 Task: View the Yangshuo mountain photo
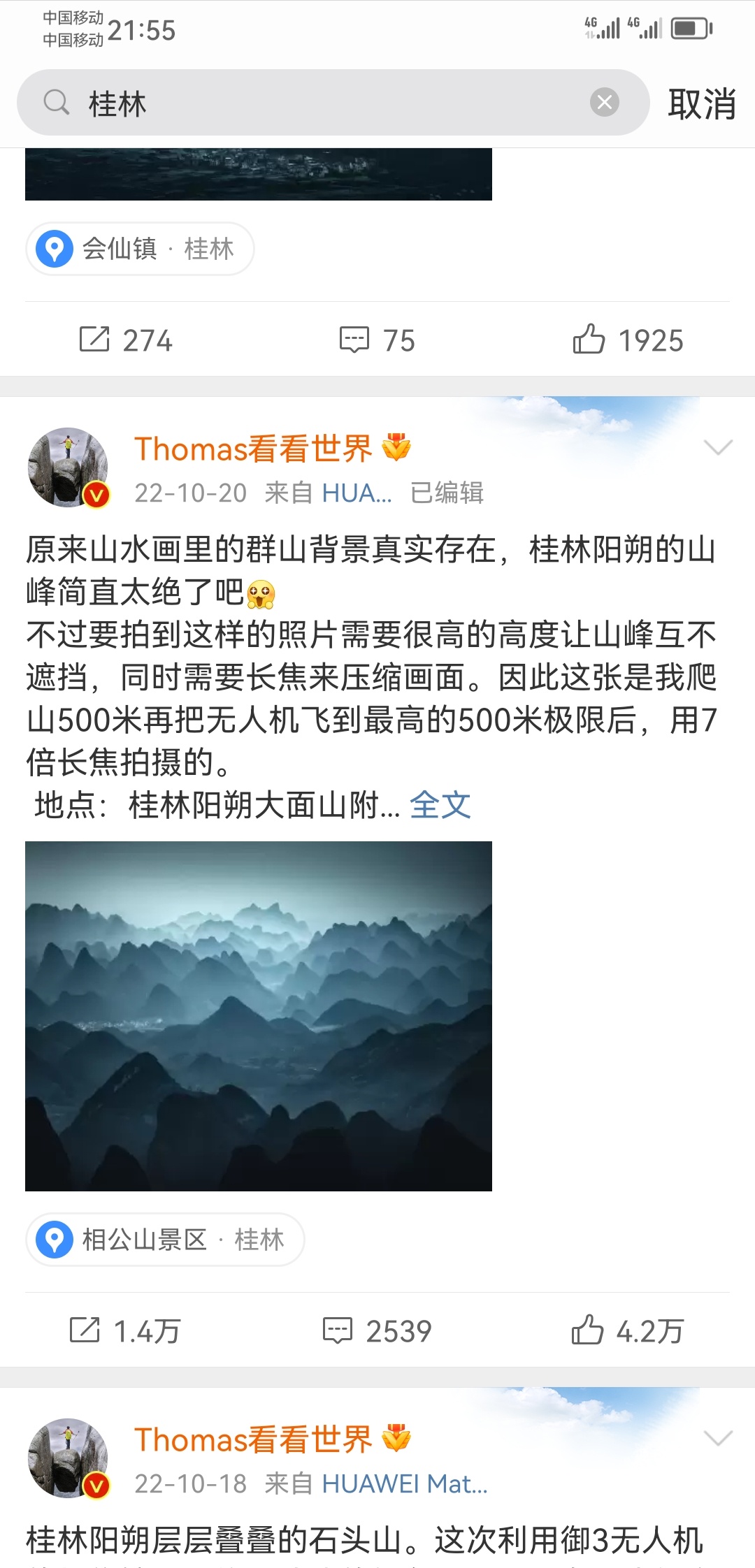[x=259, y=1016]
